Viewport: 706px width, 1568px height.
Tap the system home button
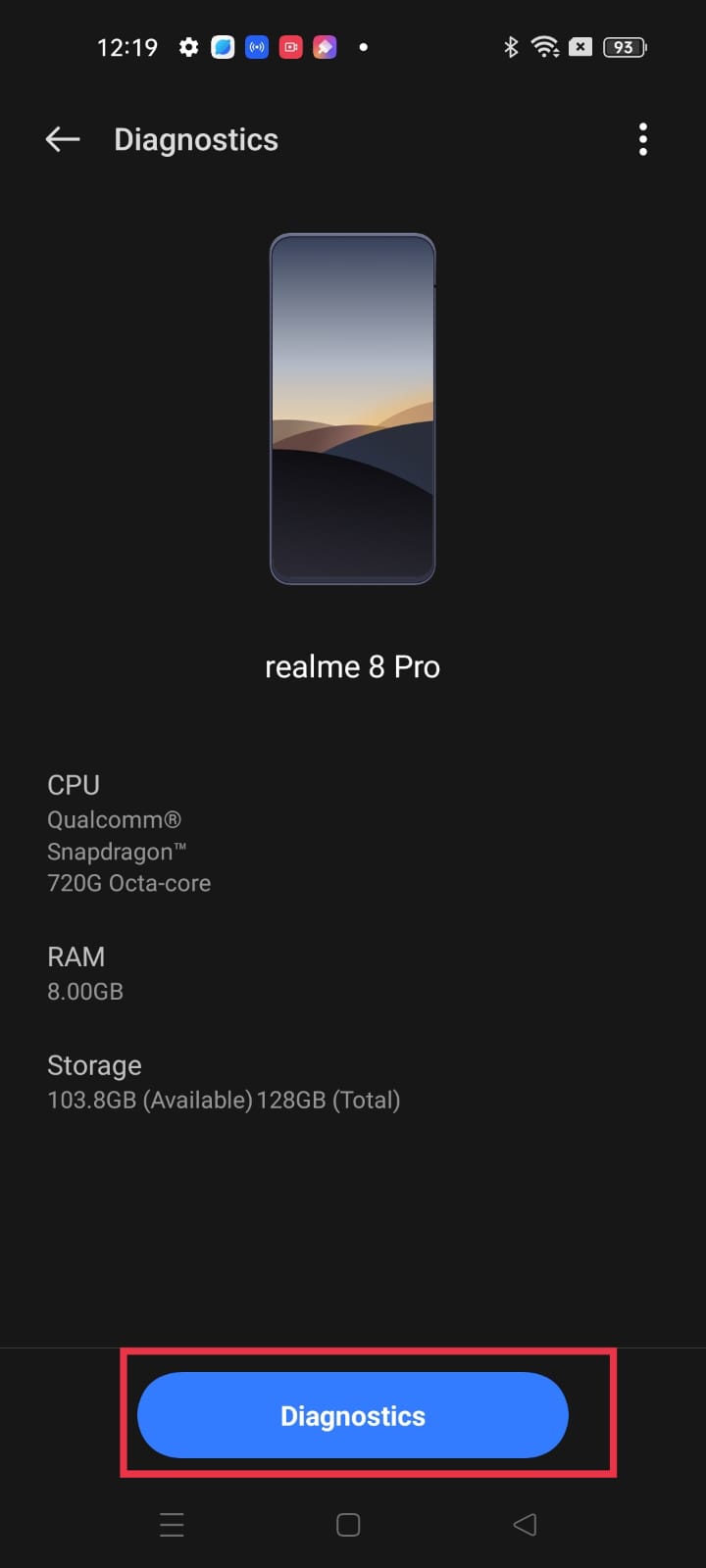[348, 1525]
